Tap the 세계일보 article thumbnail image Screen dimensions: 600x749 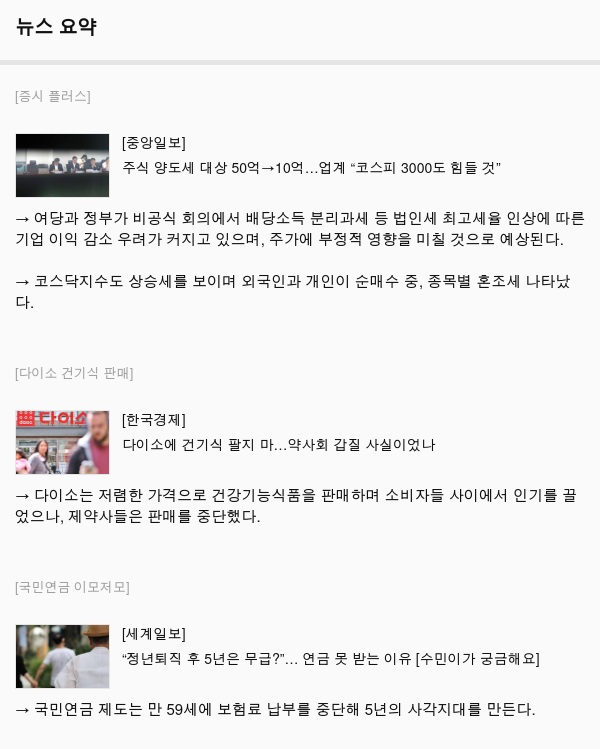(x=62, y=656)
